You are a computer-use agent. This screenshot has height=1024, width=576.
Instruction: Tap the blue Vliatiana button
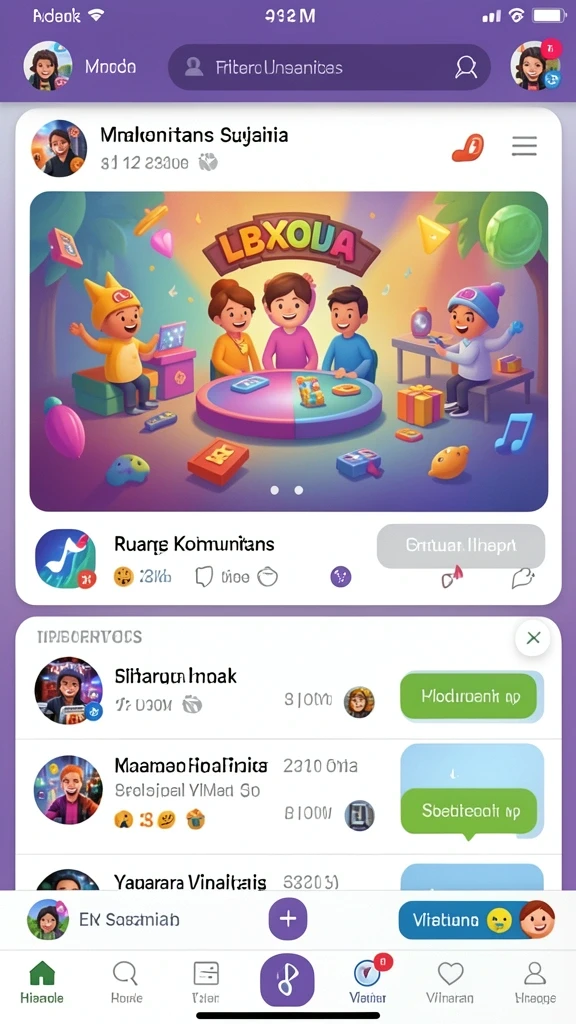(x=465, y=920)
